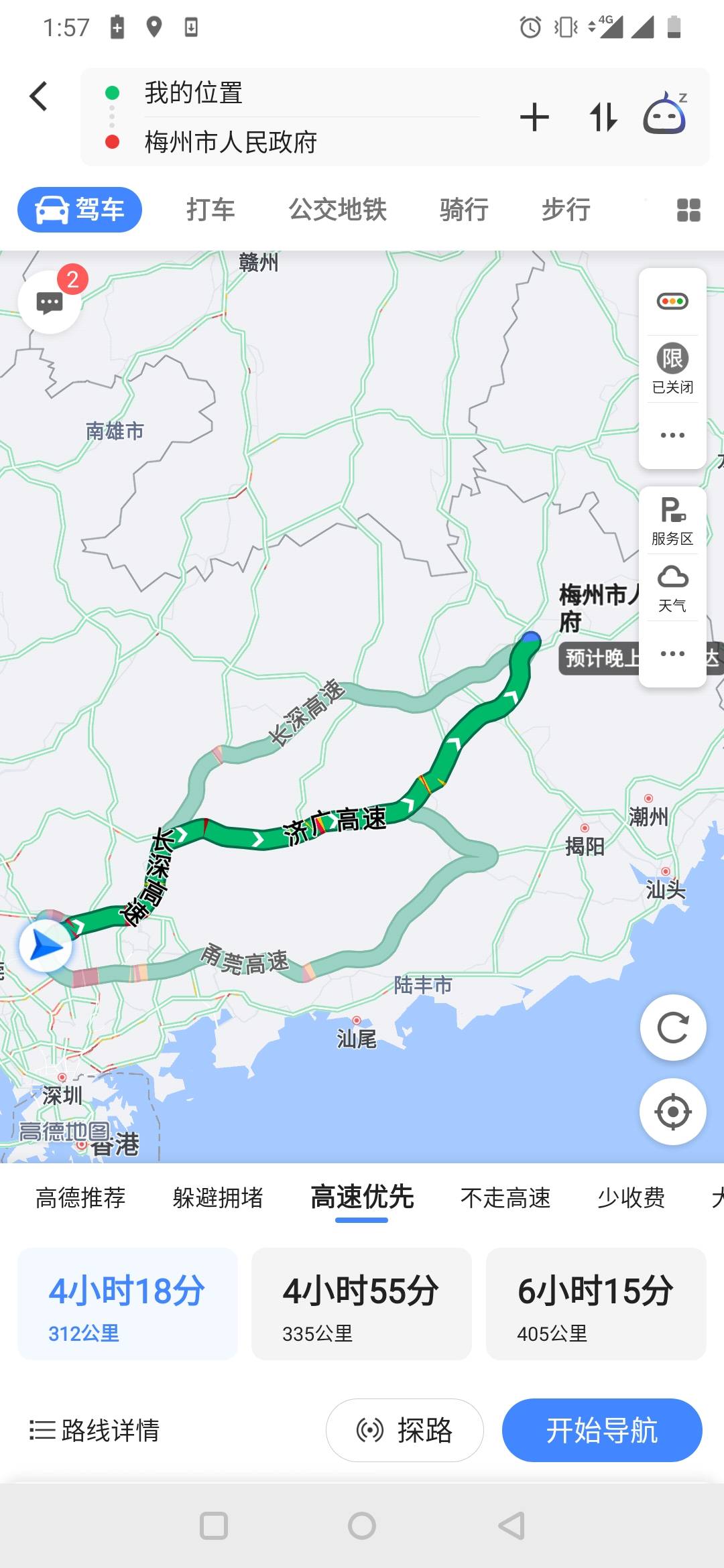This screenshot has width=724, height=1568.
Task: Open more travel modes grid
Action: [x=688, y=210]
